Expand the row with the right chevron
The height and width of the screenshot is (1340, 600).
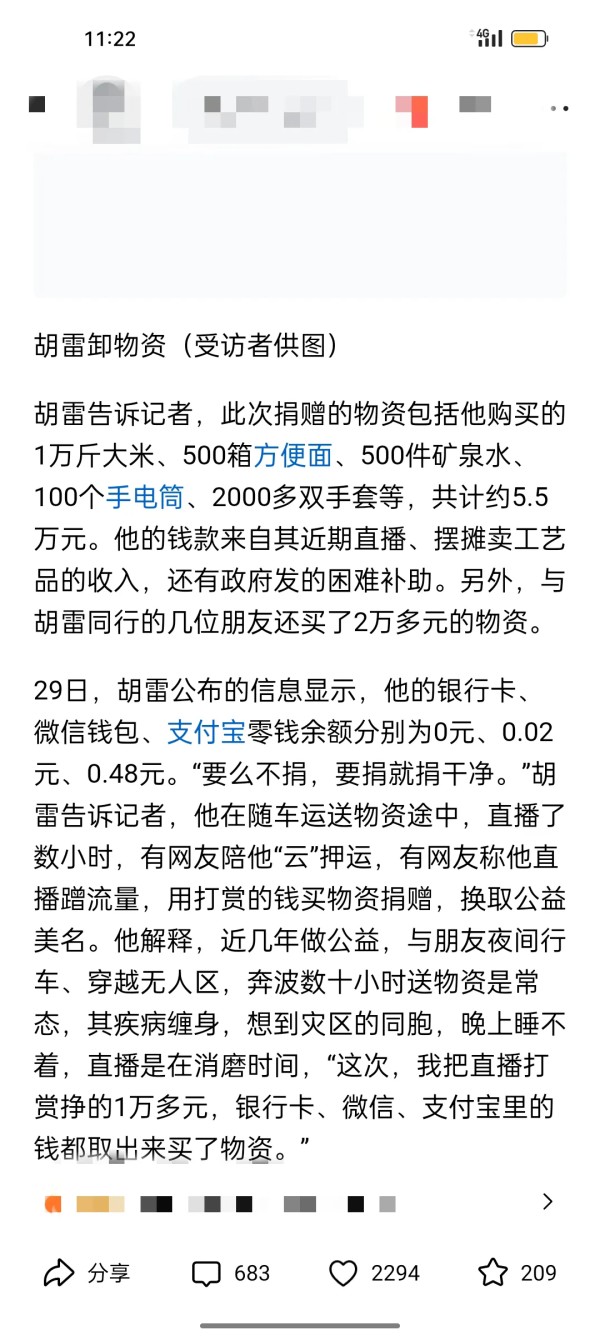pyautogui.click(x=547, y=1201)
